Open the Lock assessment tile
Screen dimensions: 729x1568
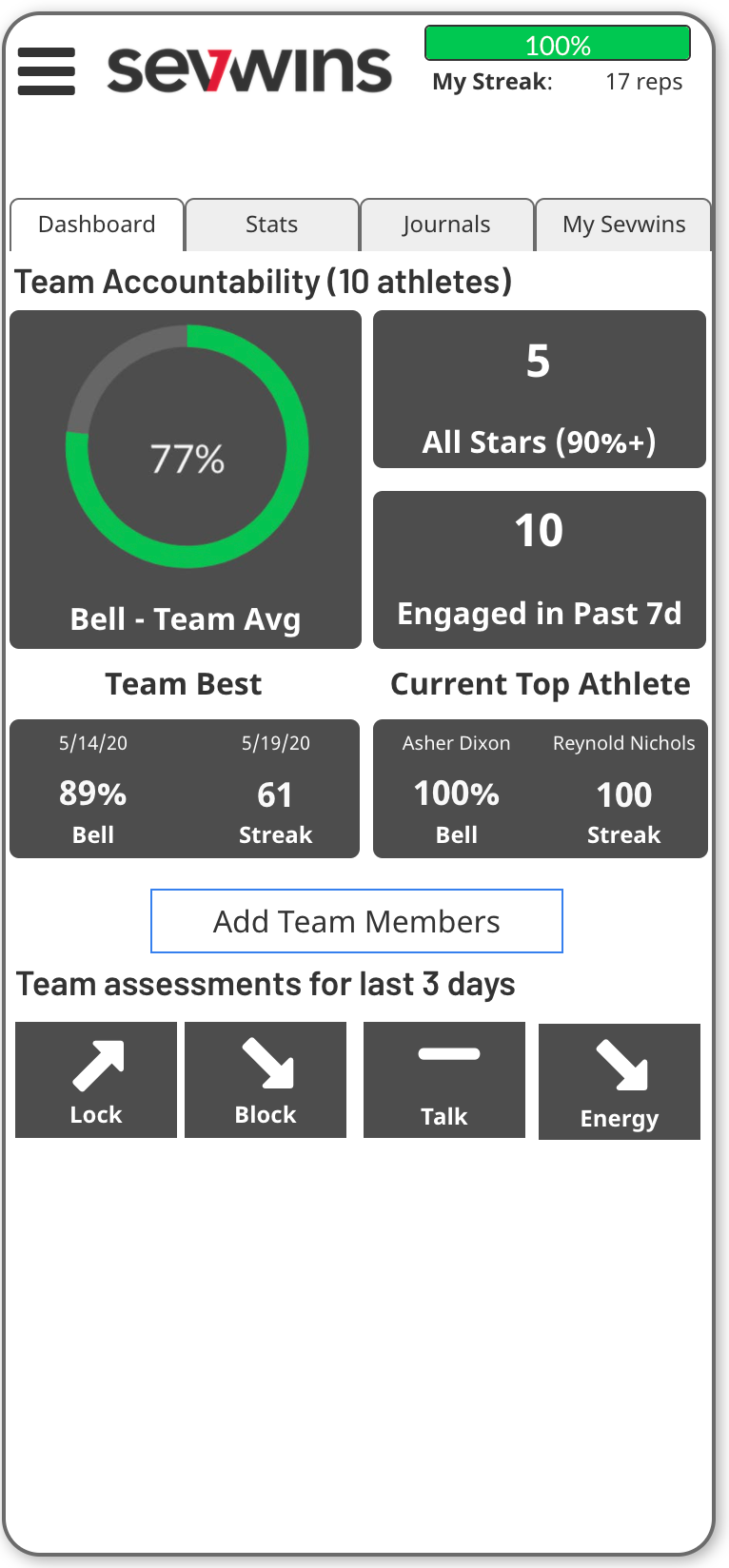pyautogui.click(x=96, y=1080)
